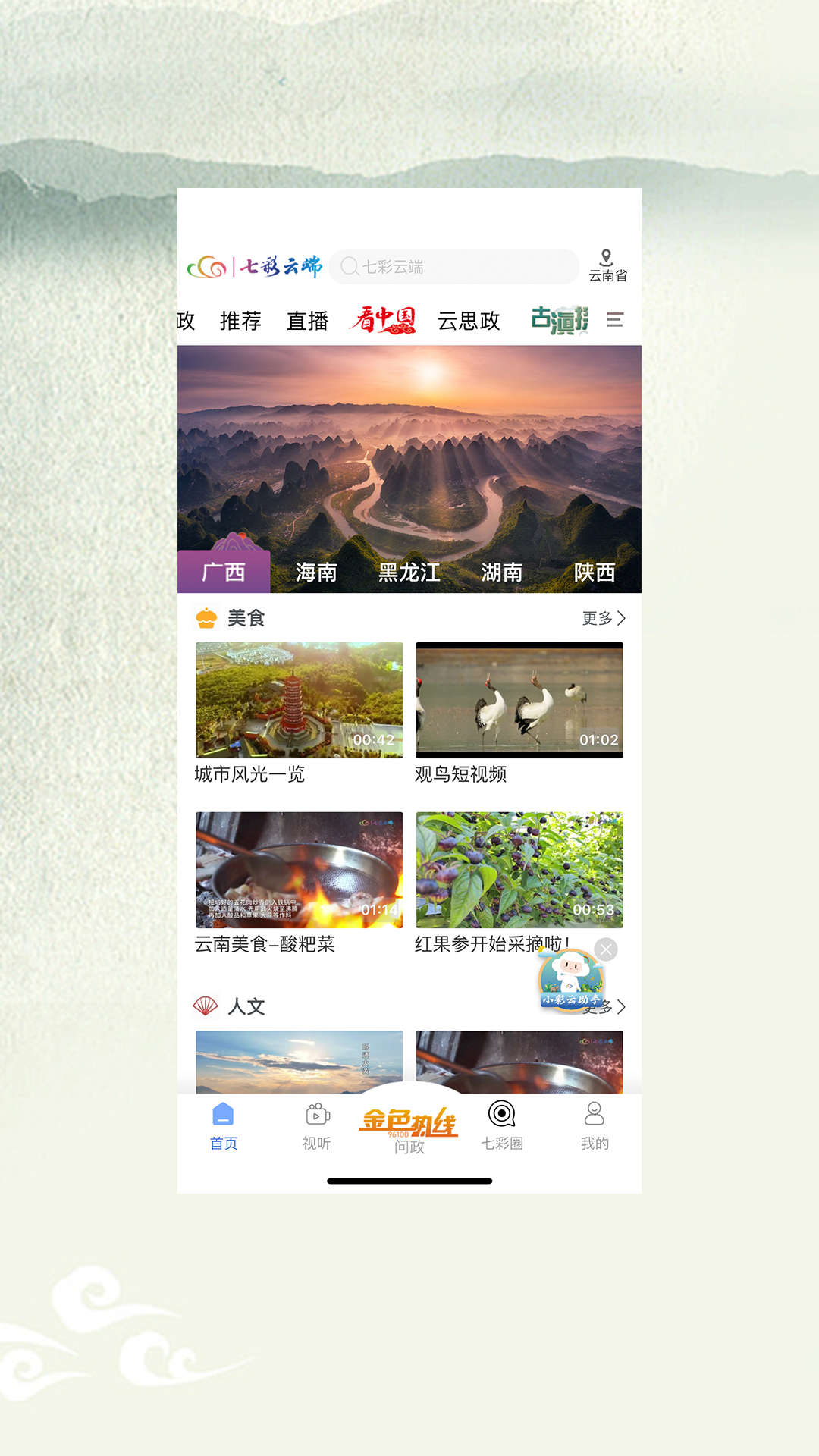
Task: Open the hamburger menu in the channel bar
Action: [615, 321]
